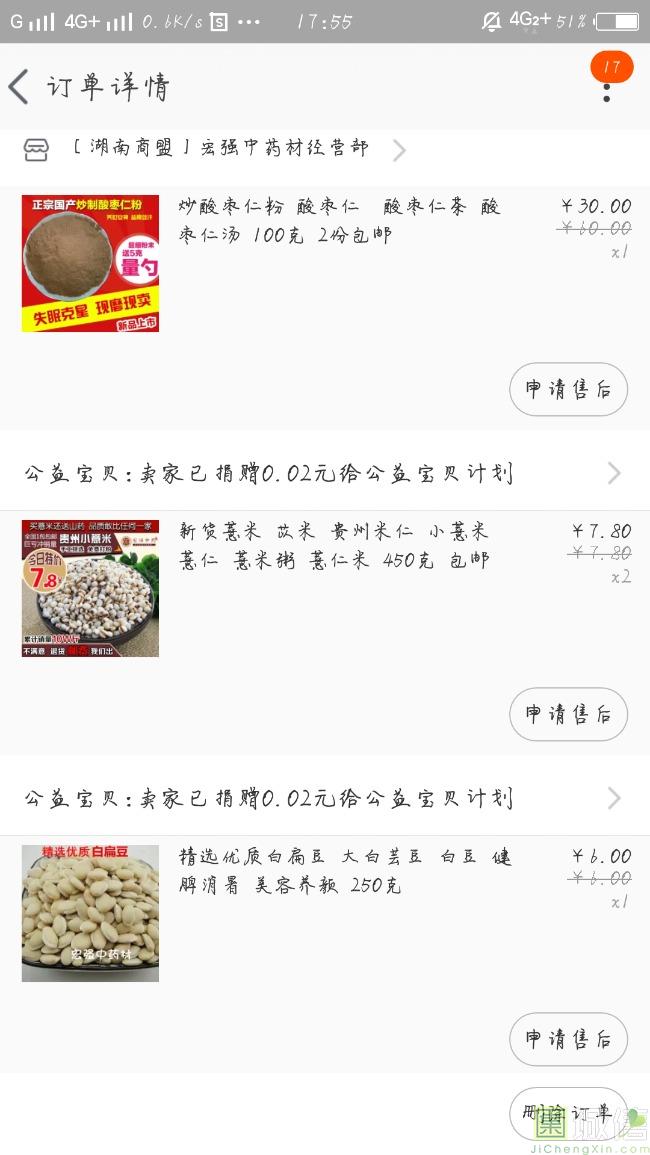Delete this order

[568, 1113]
